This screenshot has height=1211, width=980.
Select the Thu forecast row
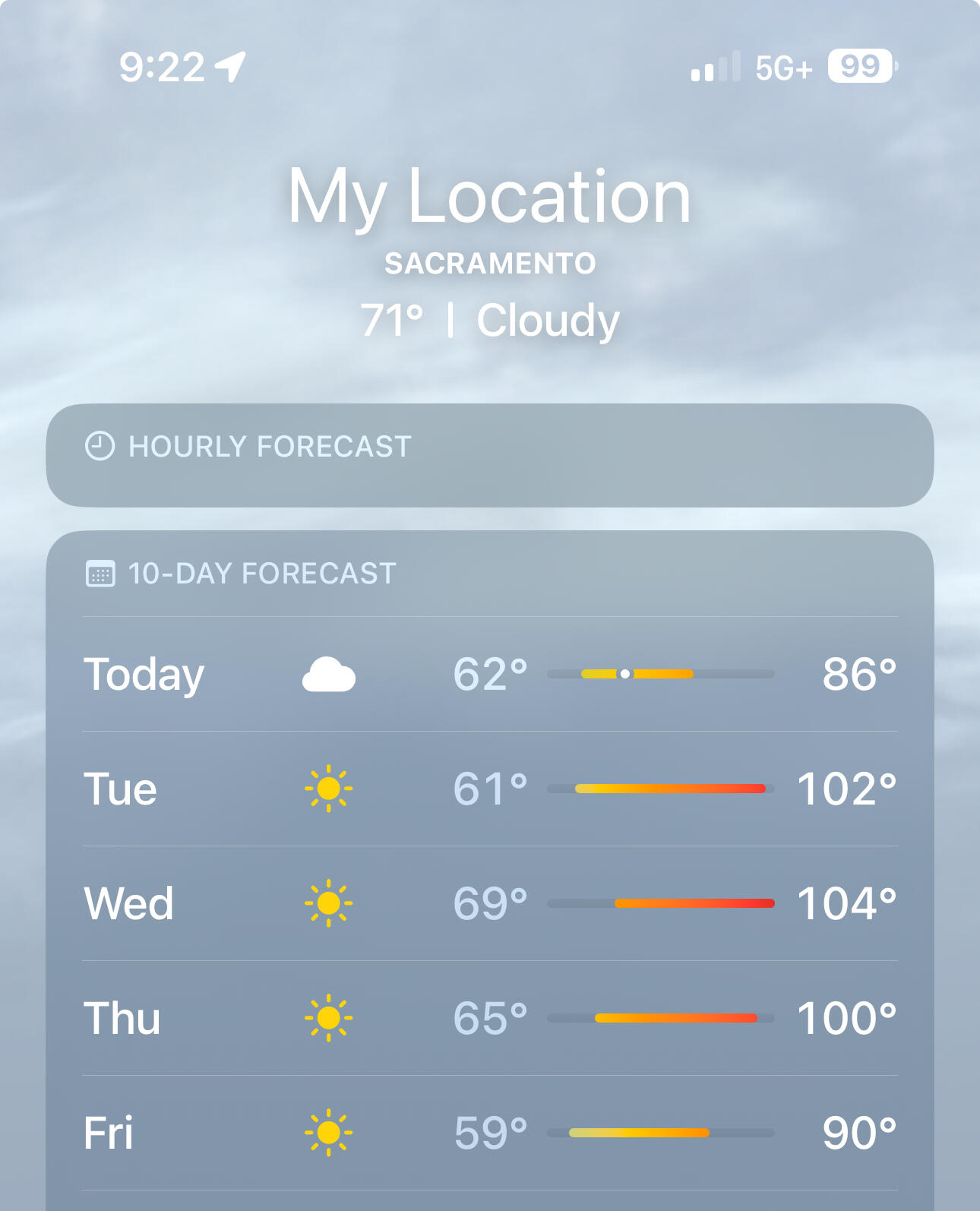(x=489, y=1018)
